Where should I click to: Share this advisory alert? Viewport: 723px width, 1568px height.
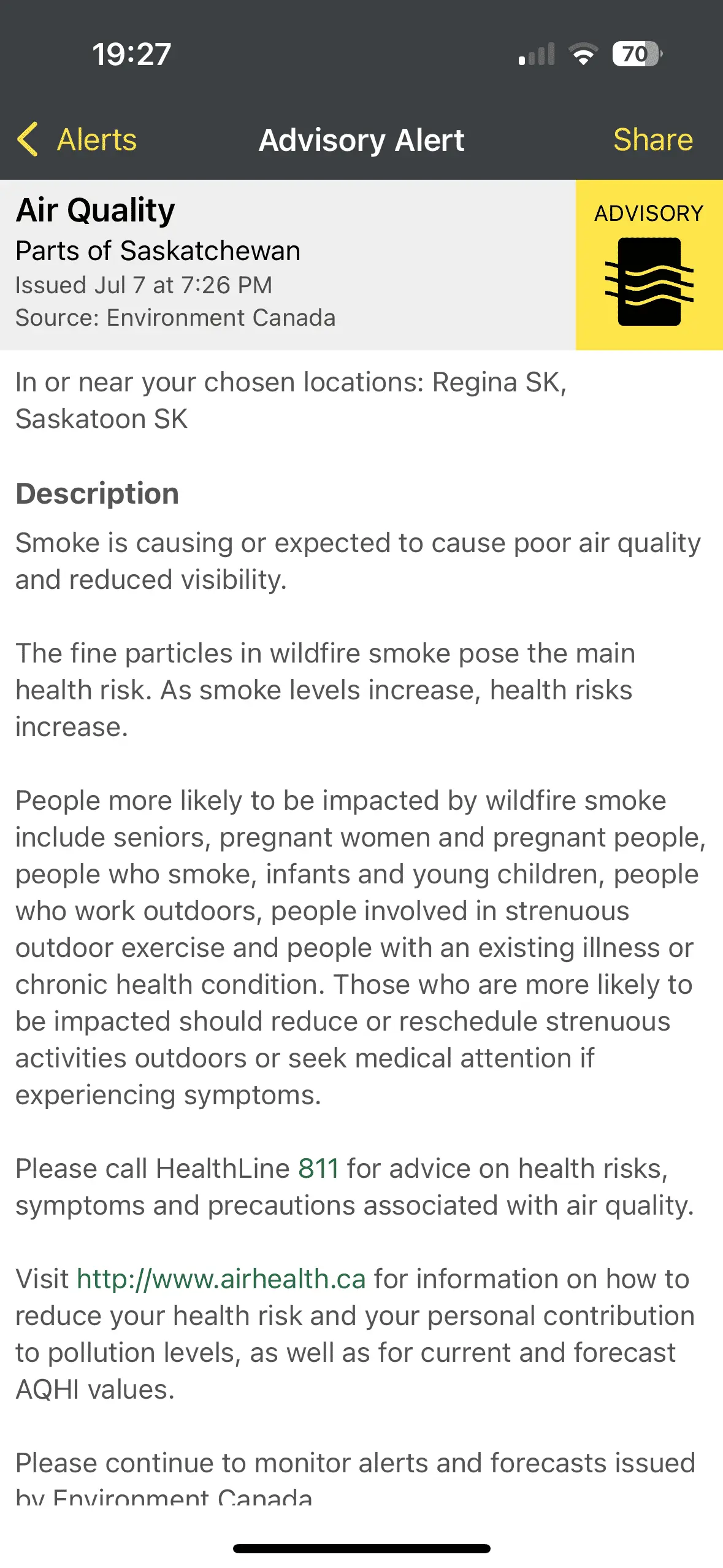[652, 140]
